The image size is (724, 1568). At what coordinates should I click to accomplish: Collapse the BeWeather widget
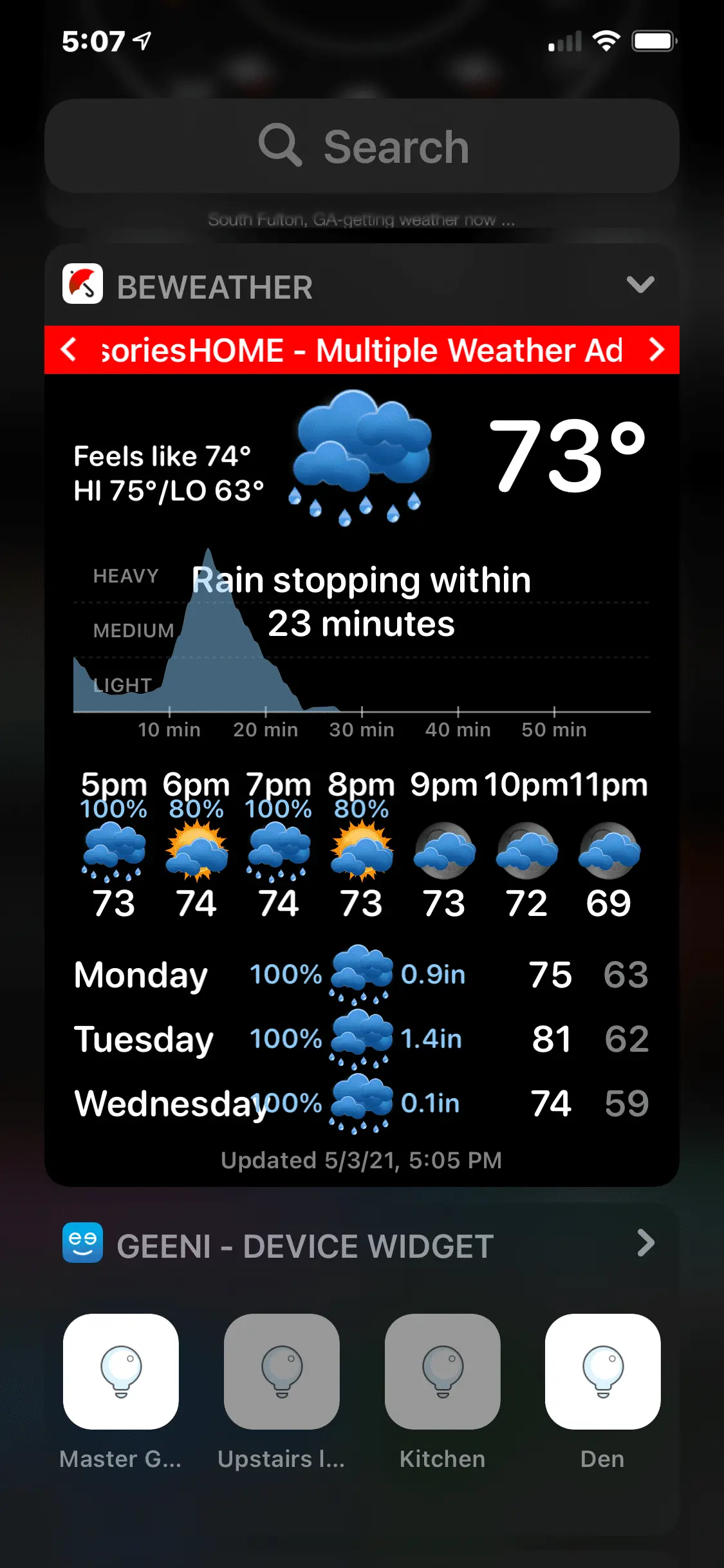pyautogui.click(x=640, y=285)
